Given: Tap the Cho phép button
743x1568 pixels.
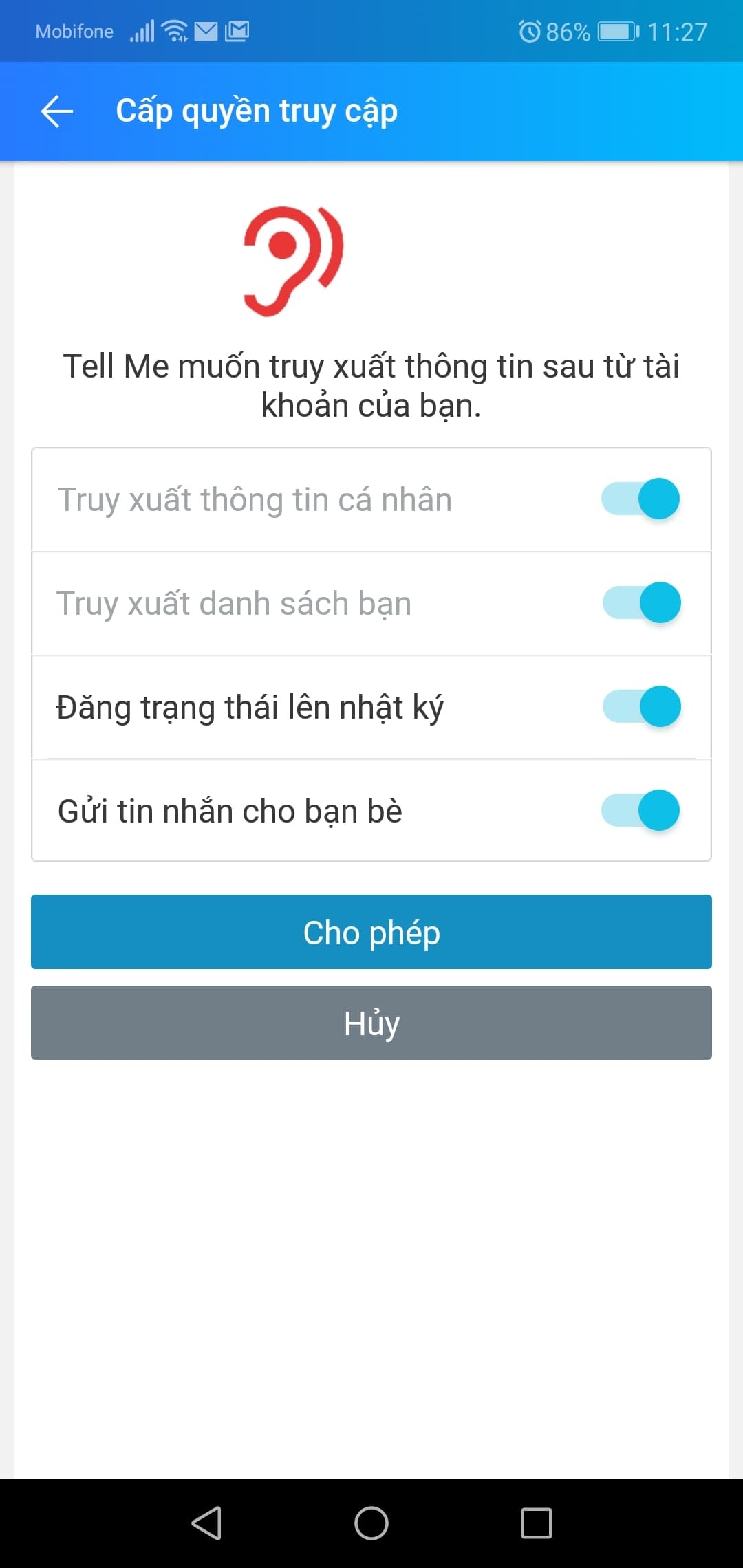Looking at the screenshot, I should click(x=371, y=932).
